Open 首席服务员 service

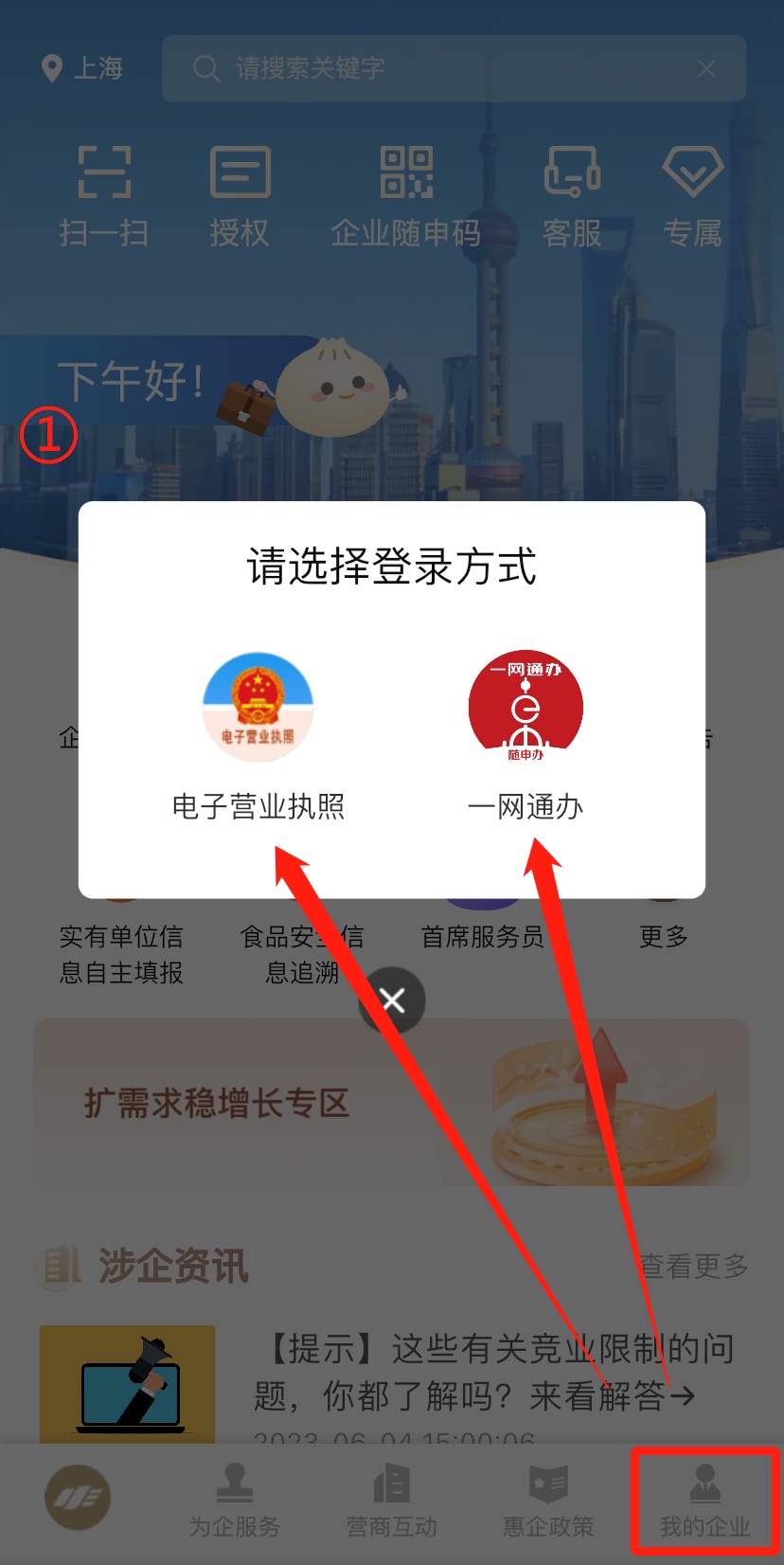(x=483, y=936)
